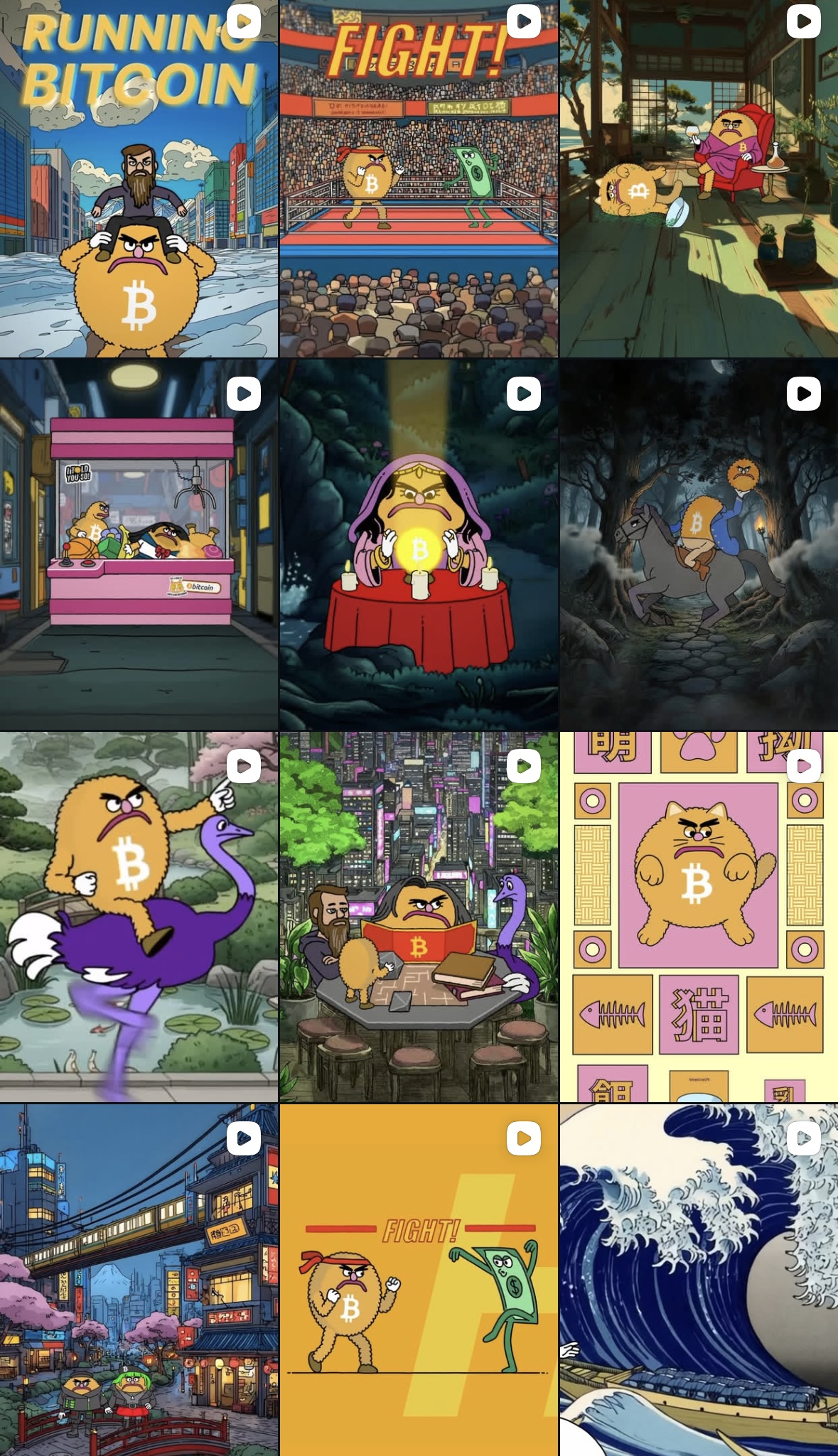Open the bitcoin cat tiles reel
Viewport: 838px width, 1456px height.
[699, 917]
